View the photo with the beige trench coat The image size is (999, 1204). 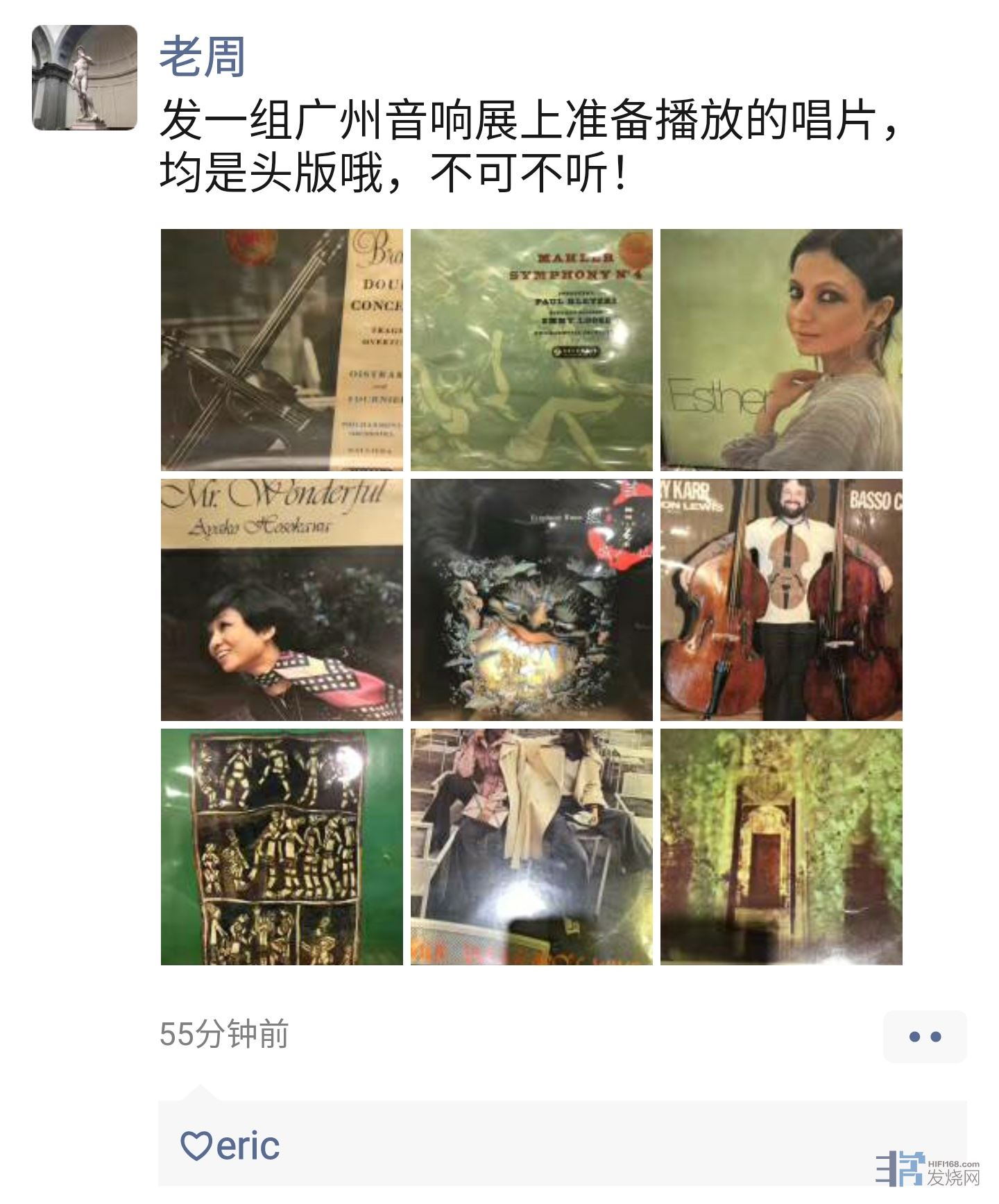click(x=531, y=847)
